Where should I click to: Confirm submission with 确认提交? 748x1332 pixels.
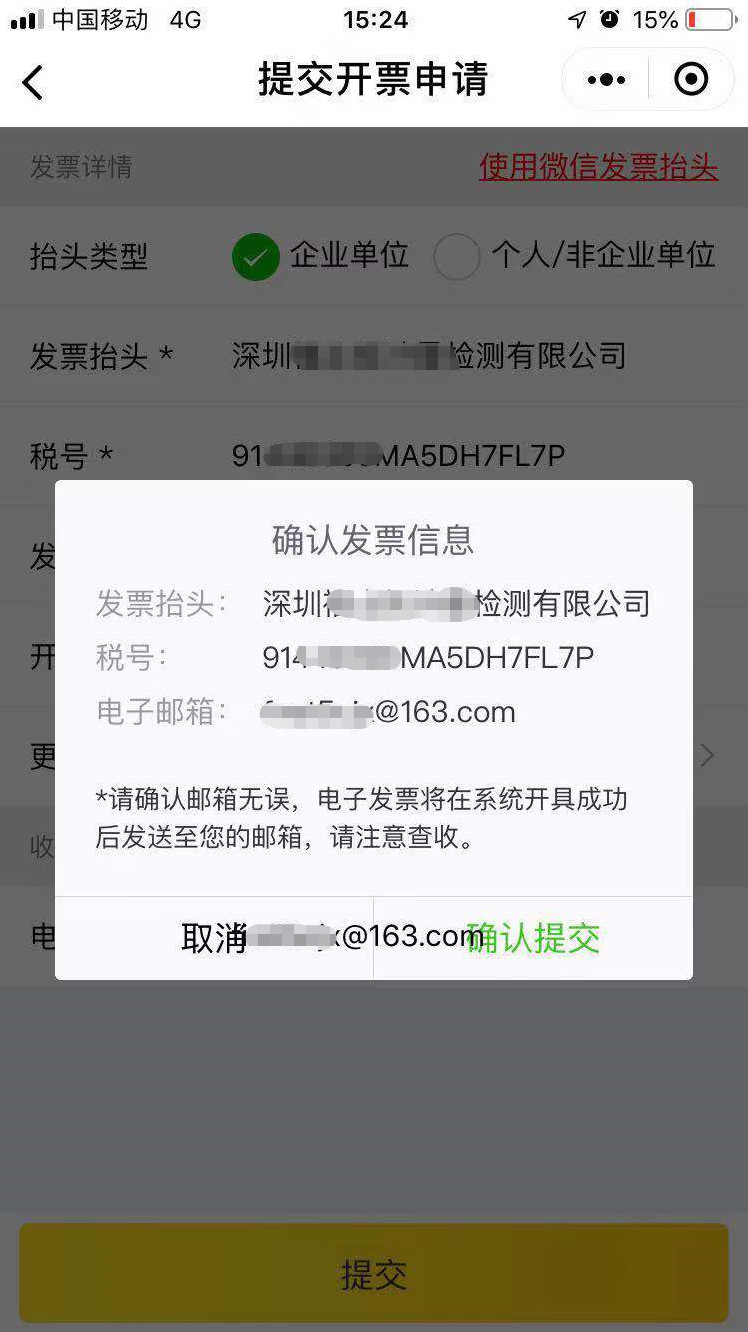tap(534, 938)
